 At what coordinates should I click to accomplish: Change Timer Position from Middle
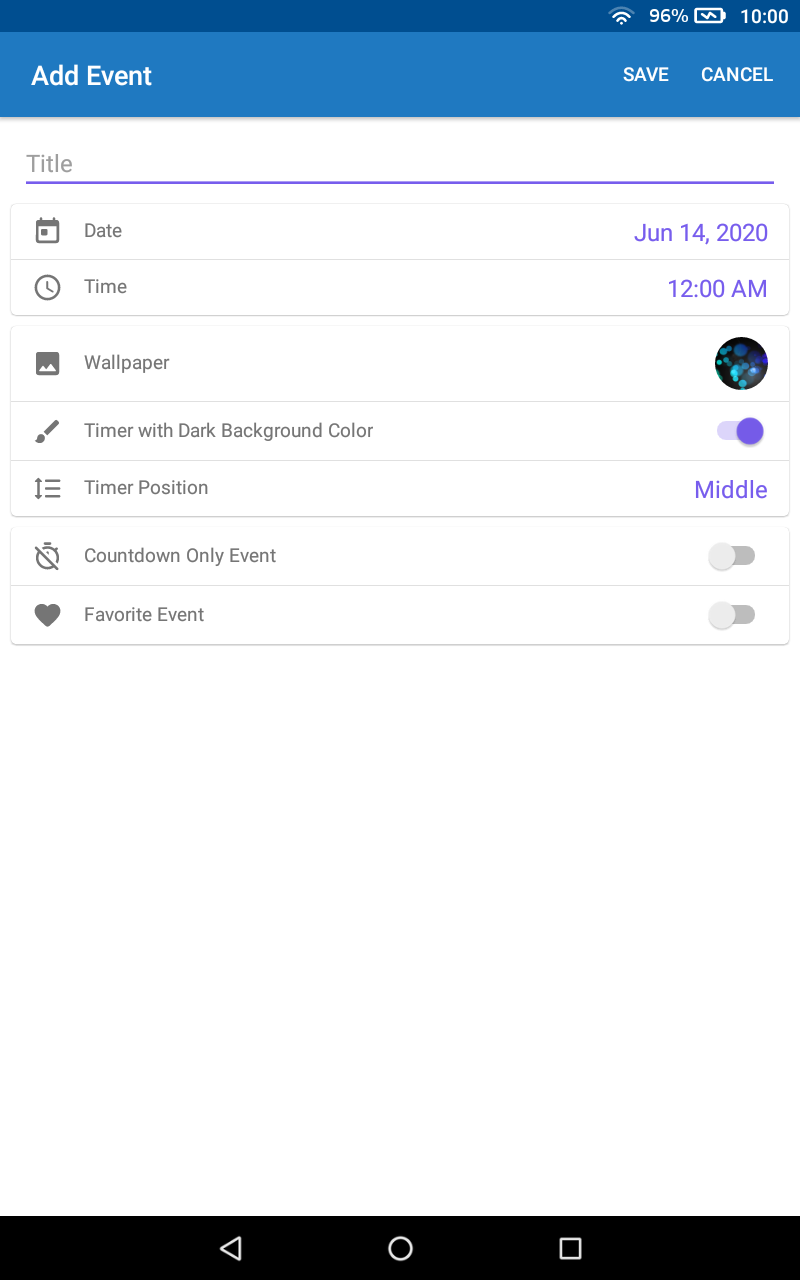(731, 489)
